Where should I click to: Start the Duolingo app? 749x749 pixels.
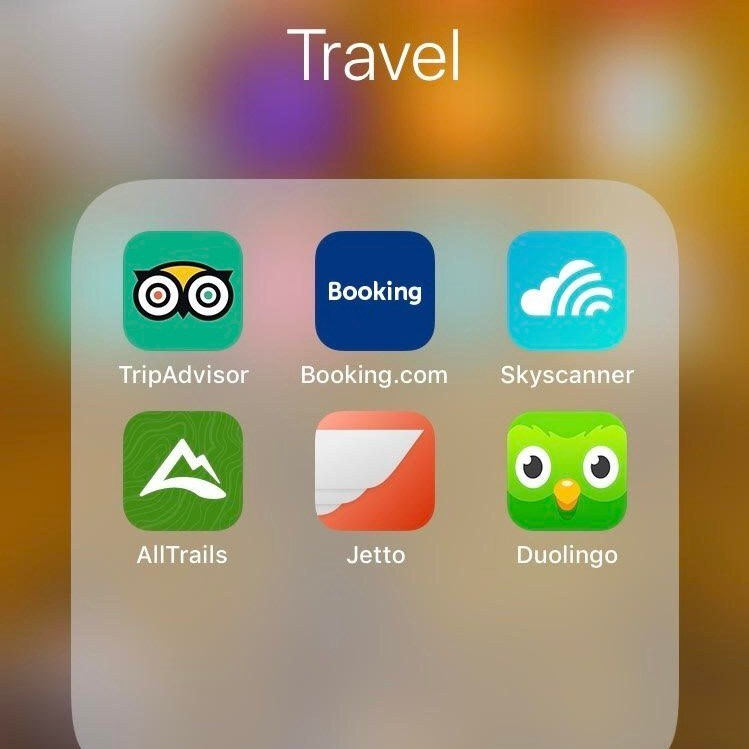[x=567, y=470]
